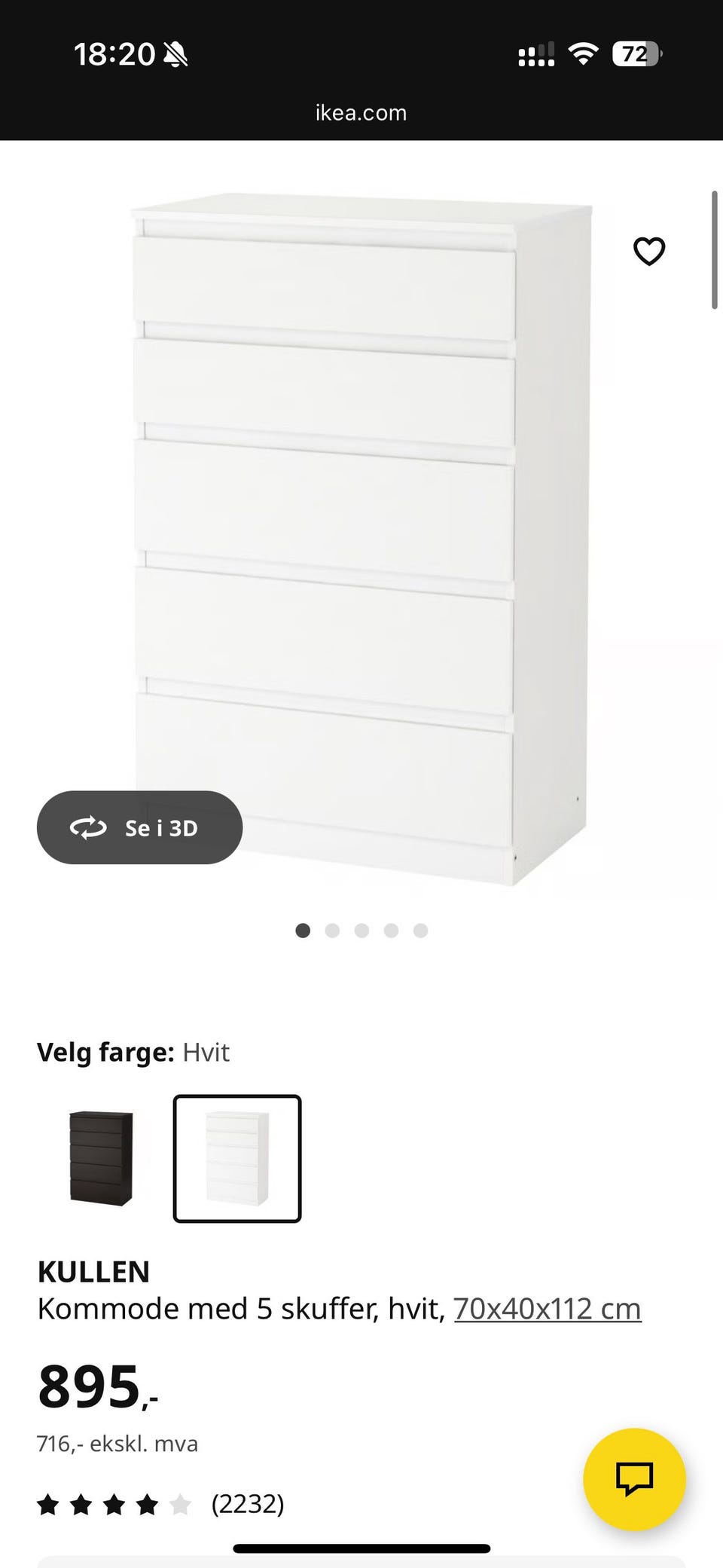The height and width of the screenshot is (1568, 723).
Task: Tap the mute notifications bell icon
Action: pos(175,54)
